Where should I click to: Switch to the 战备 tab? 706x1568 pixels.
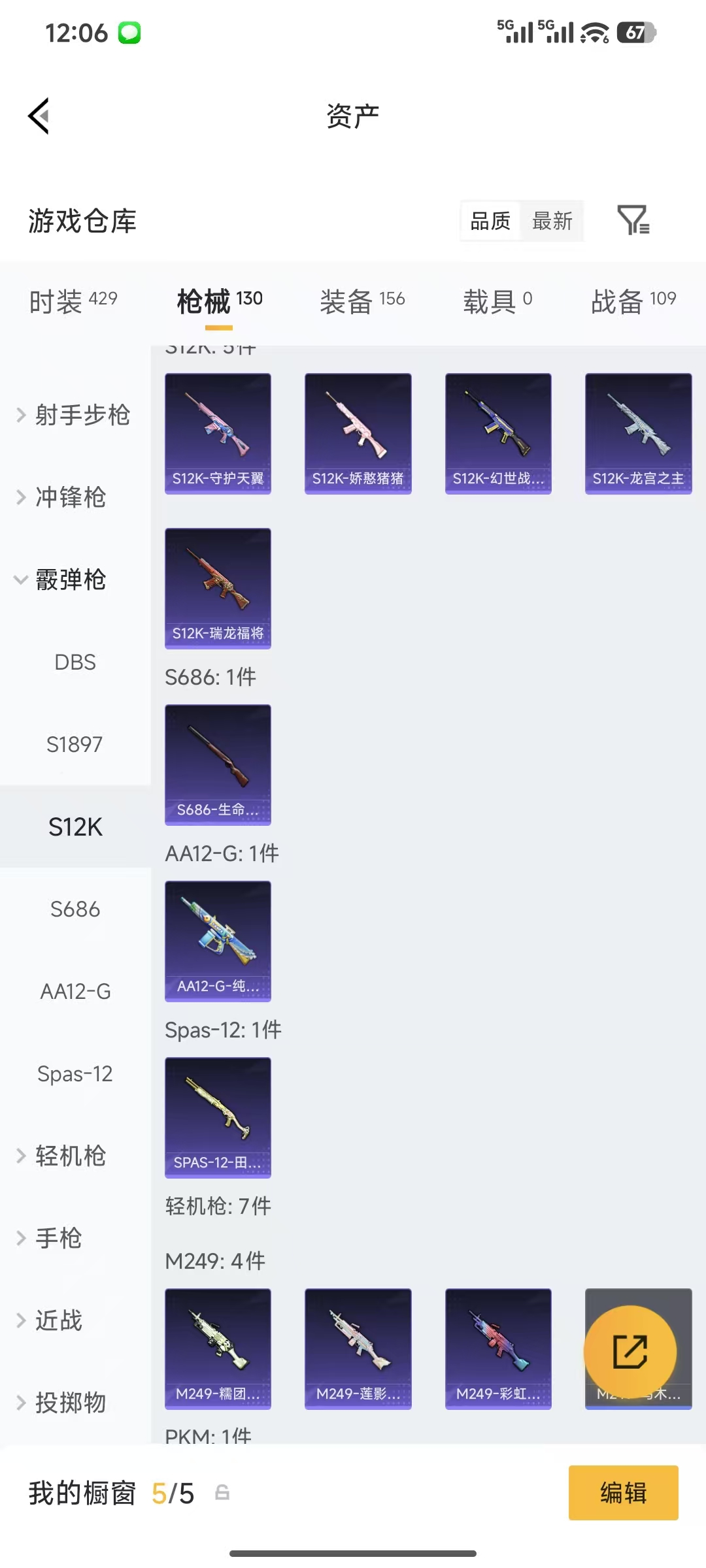point(633,301)
